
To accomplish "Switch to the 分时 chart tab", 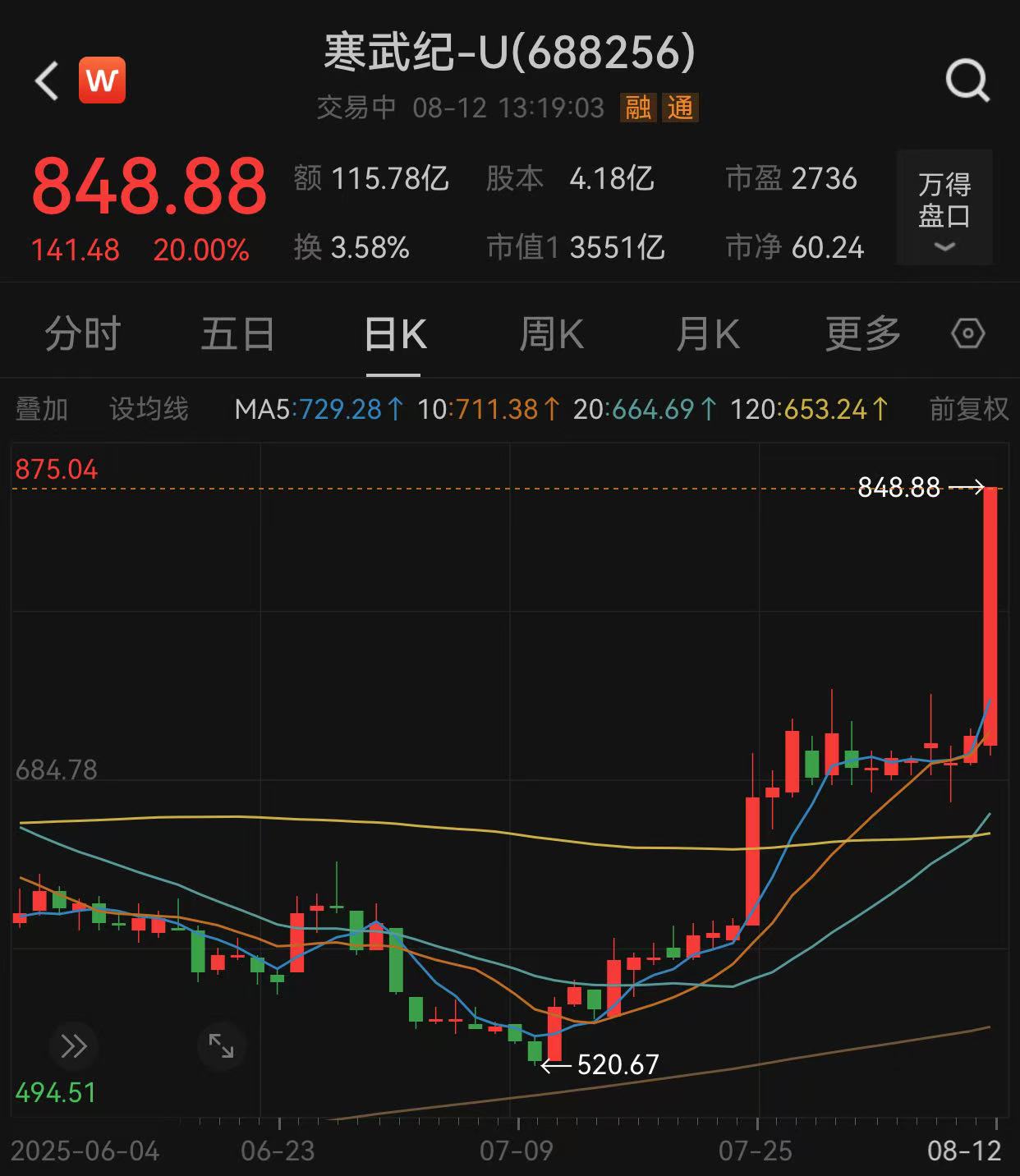I will click(x=83, y=334).
